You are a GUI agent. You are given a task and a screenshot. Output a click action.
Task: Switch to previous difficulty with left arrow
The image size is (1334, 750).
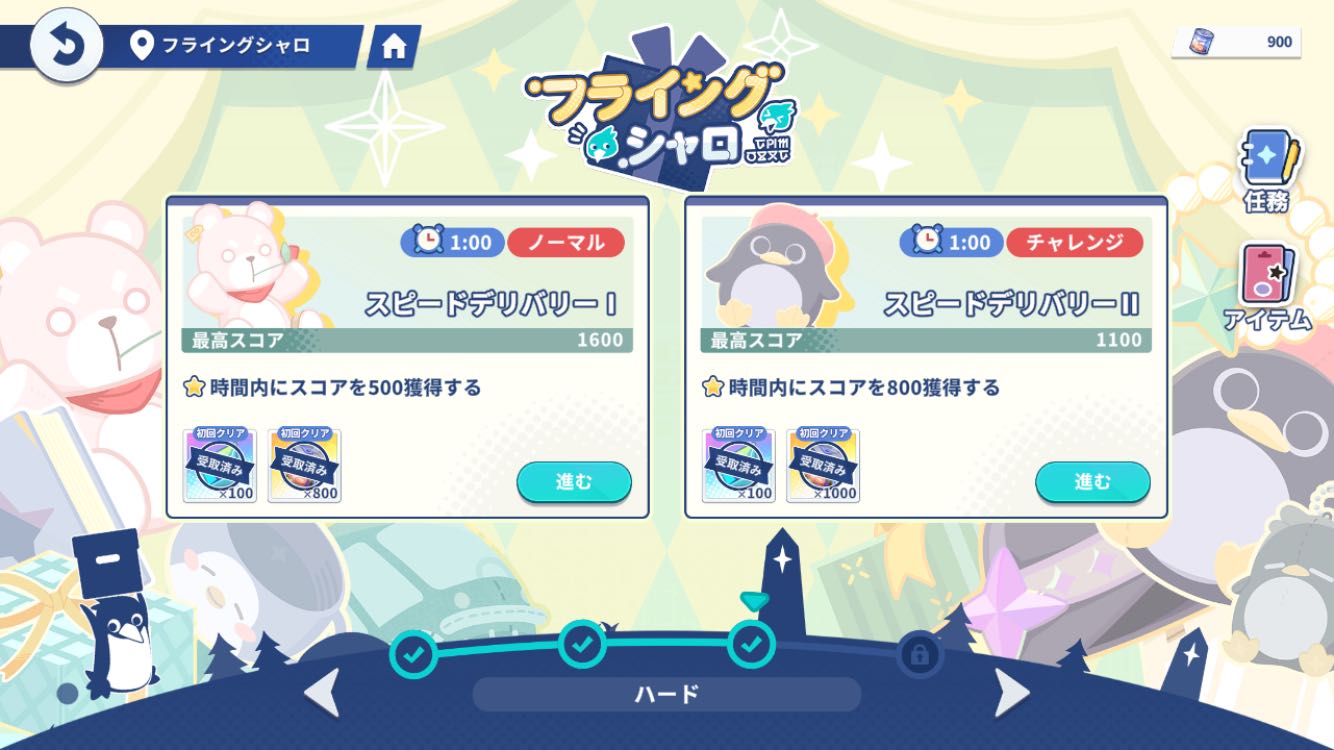tap(322, 693)
